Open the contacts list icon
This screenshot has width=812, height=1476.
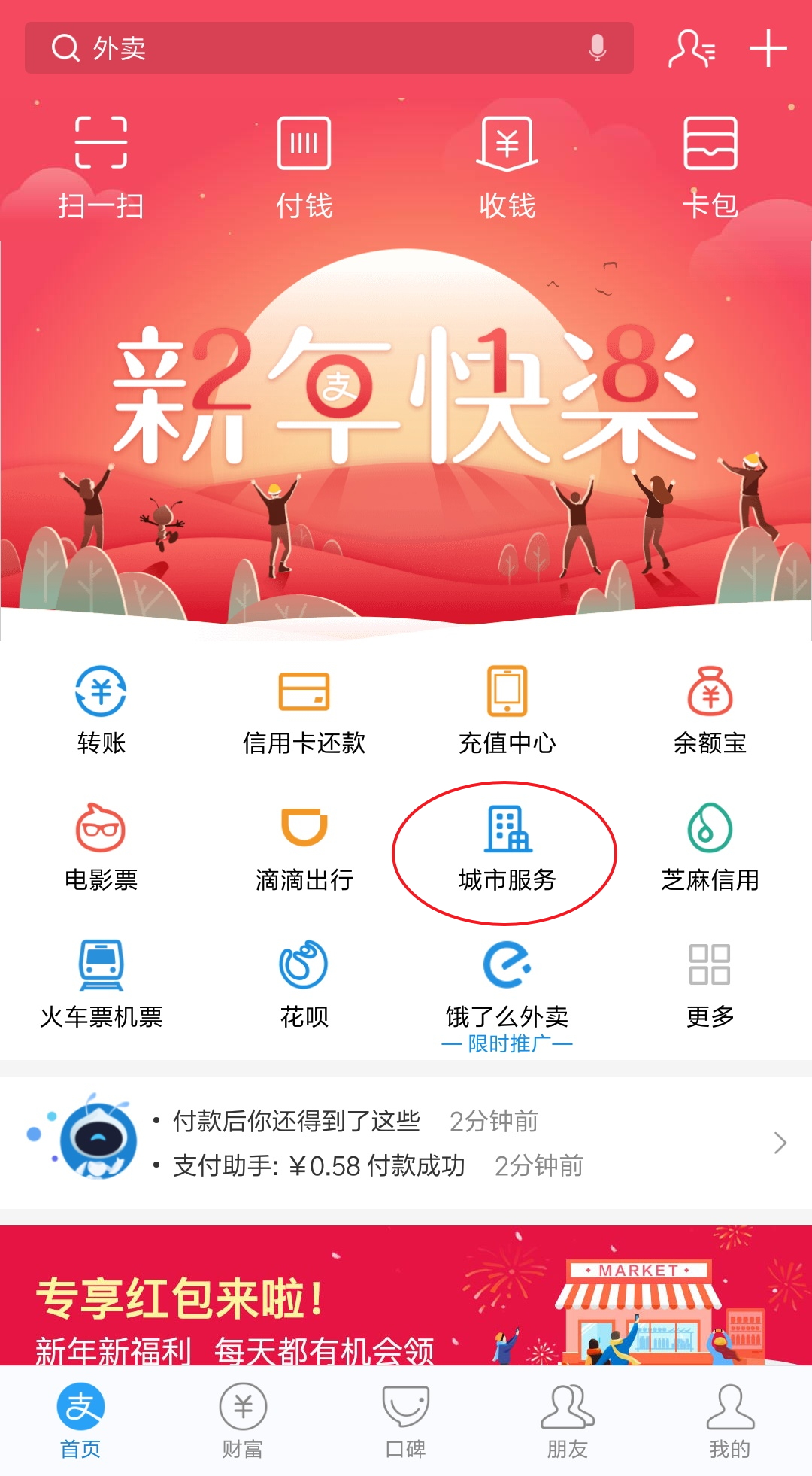(692, 49)
